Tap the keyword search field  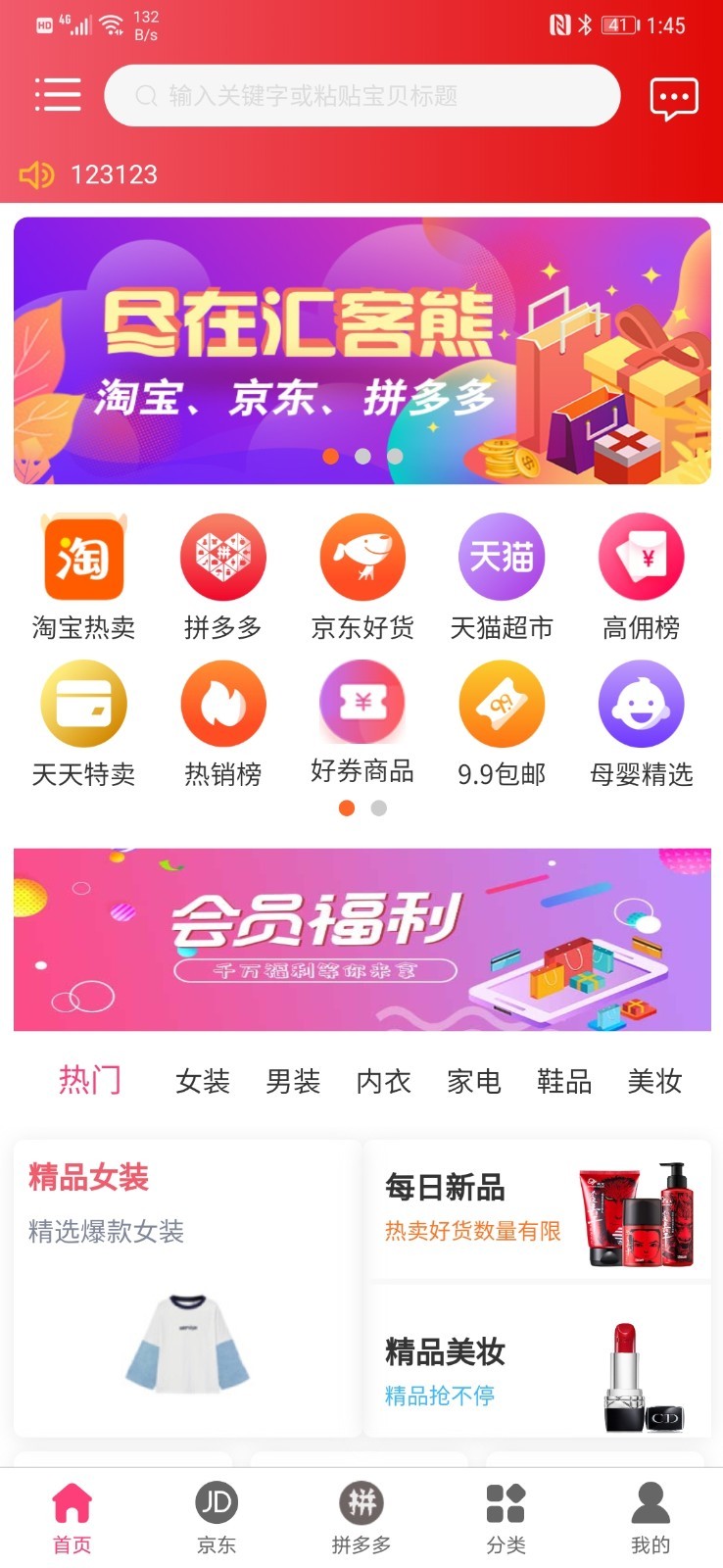362,95
